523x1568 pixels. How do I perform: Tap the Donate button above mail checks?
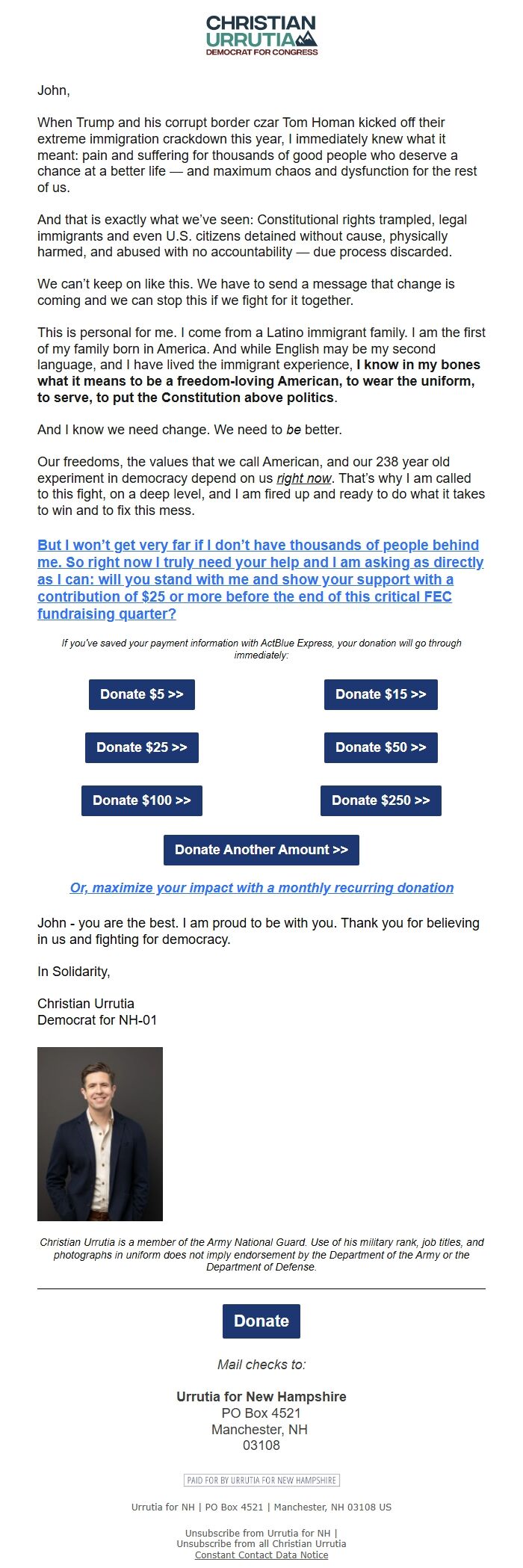(x=261, y=1321)
